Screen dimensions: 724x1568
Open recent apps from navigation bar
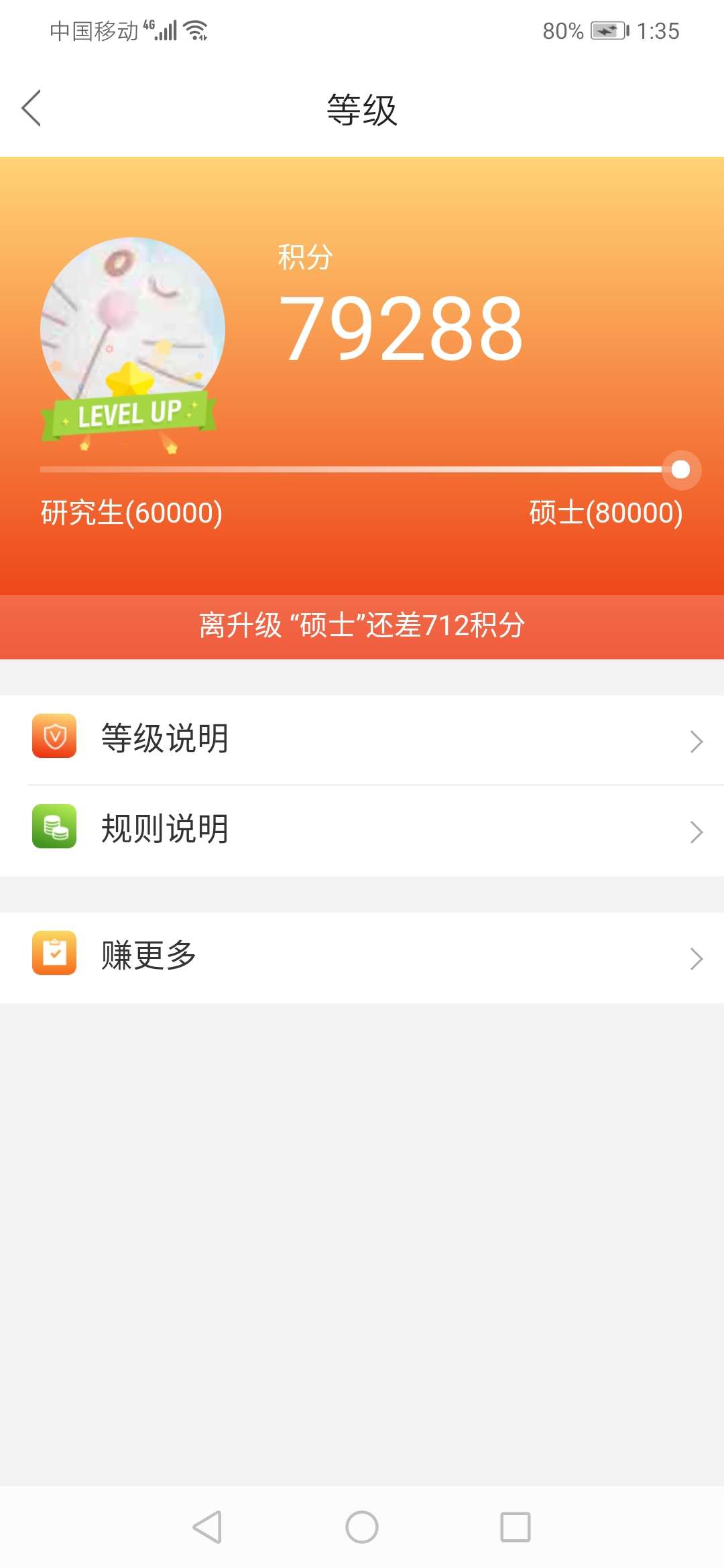click(x=516, y=1527)
